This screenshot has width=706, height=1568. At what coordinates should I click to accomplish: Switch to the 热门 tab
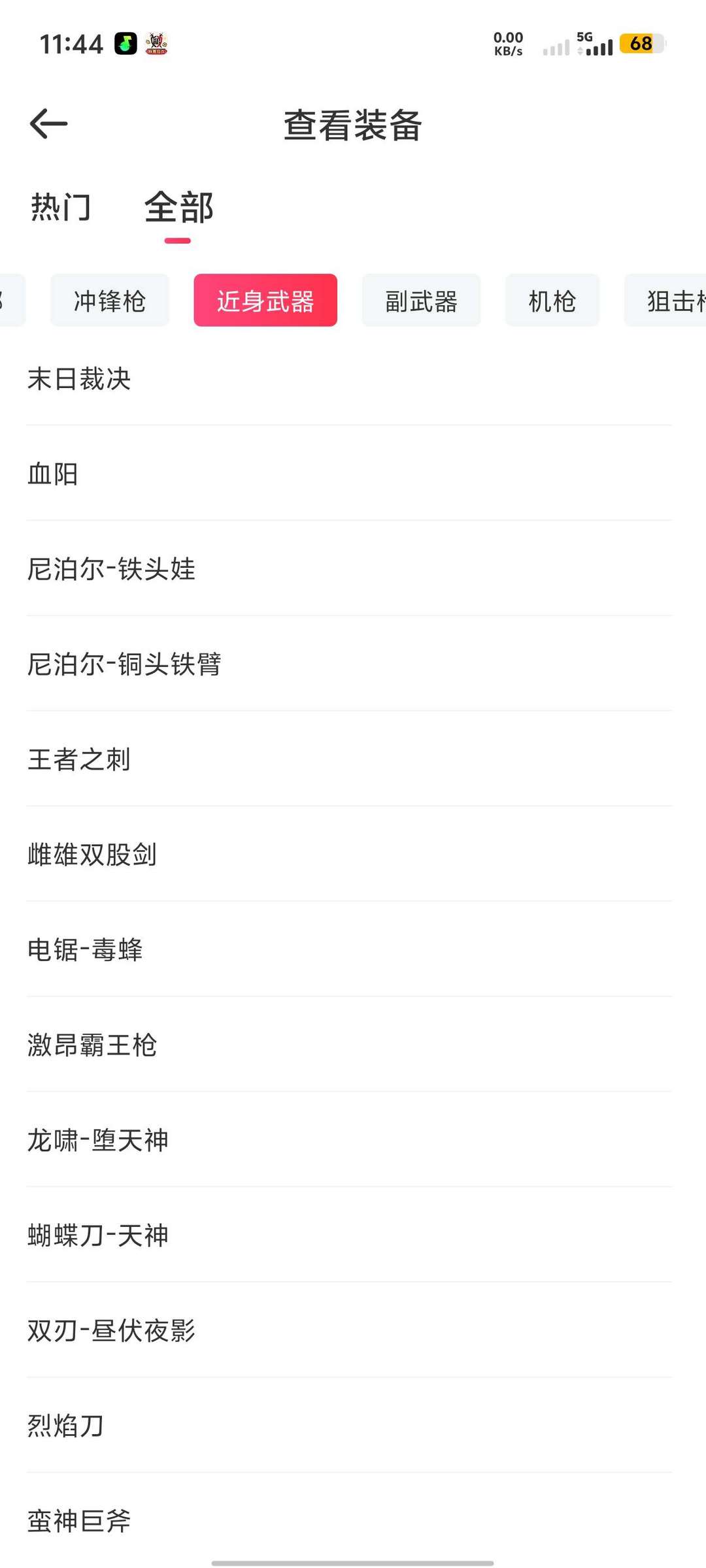coord(59,208)
